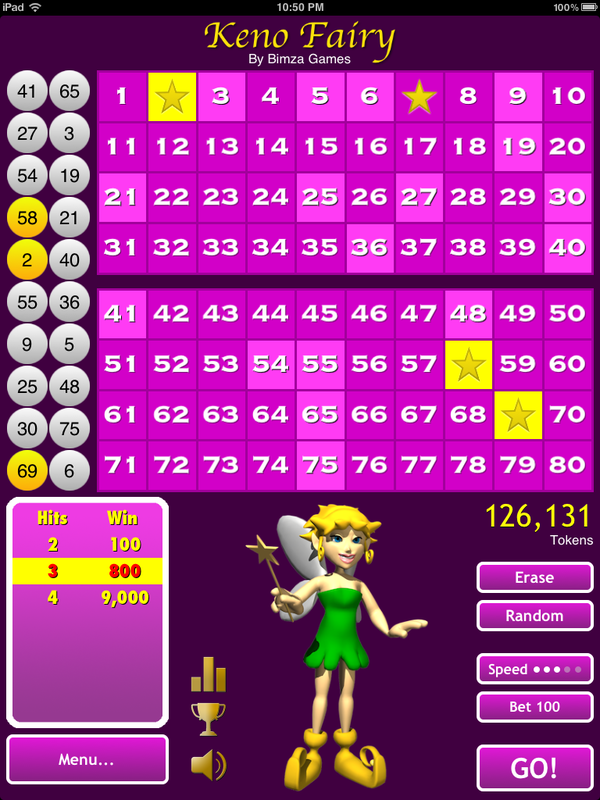This screenshot has width=600, height=800.
Task: Change the Bet 100 amount
Action: [x=534, y=707]
